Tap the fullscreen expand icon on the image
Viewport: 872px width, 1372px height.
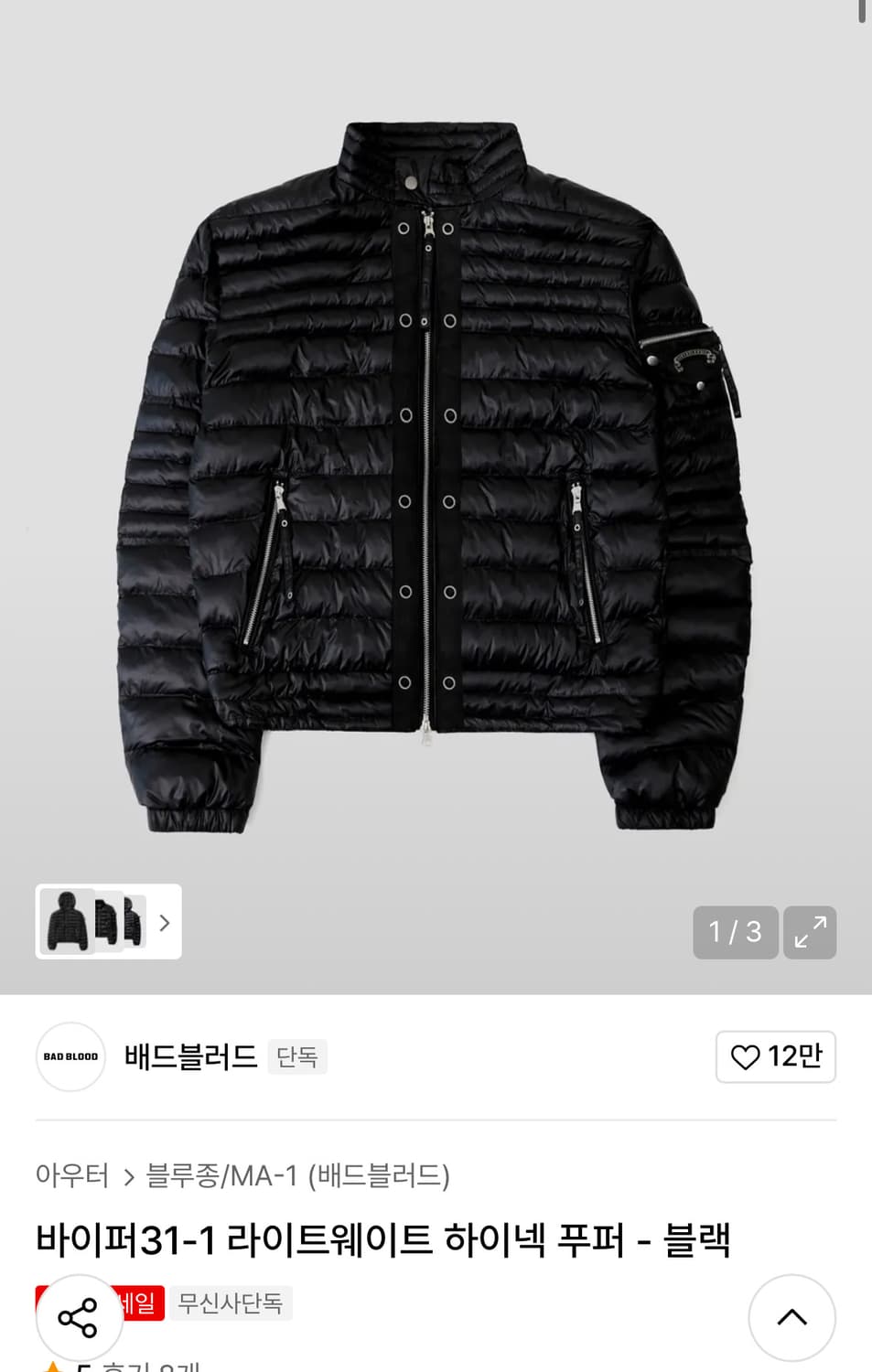pos(809,932)
